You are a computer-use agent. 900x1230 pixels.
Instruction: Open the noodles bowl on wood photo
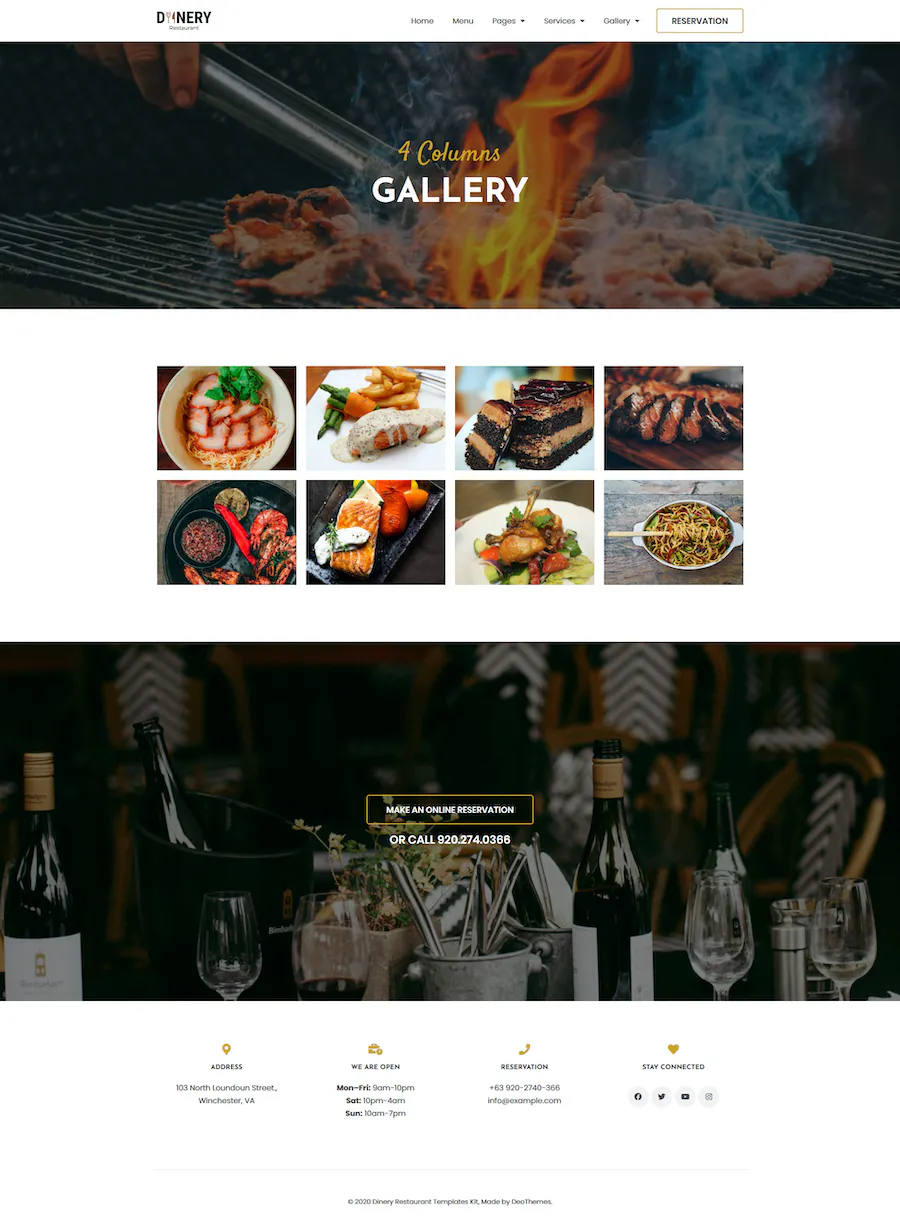pos(673,532)
